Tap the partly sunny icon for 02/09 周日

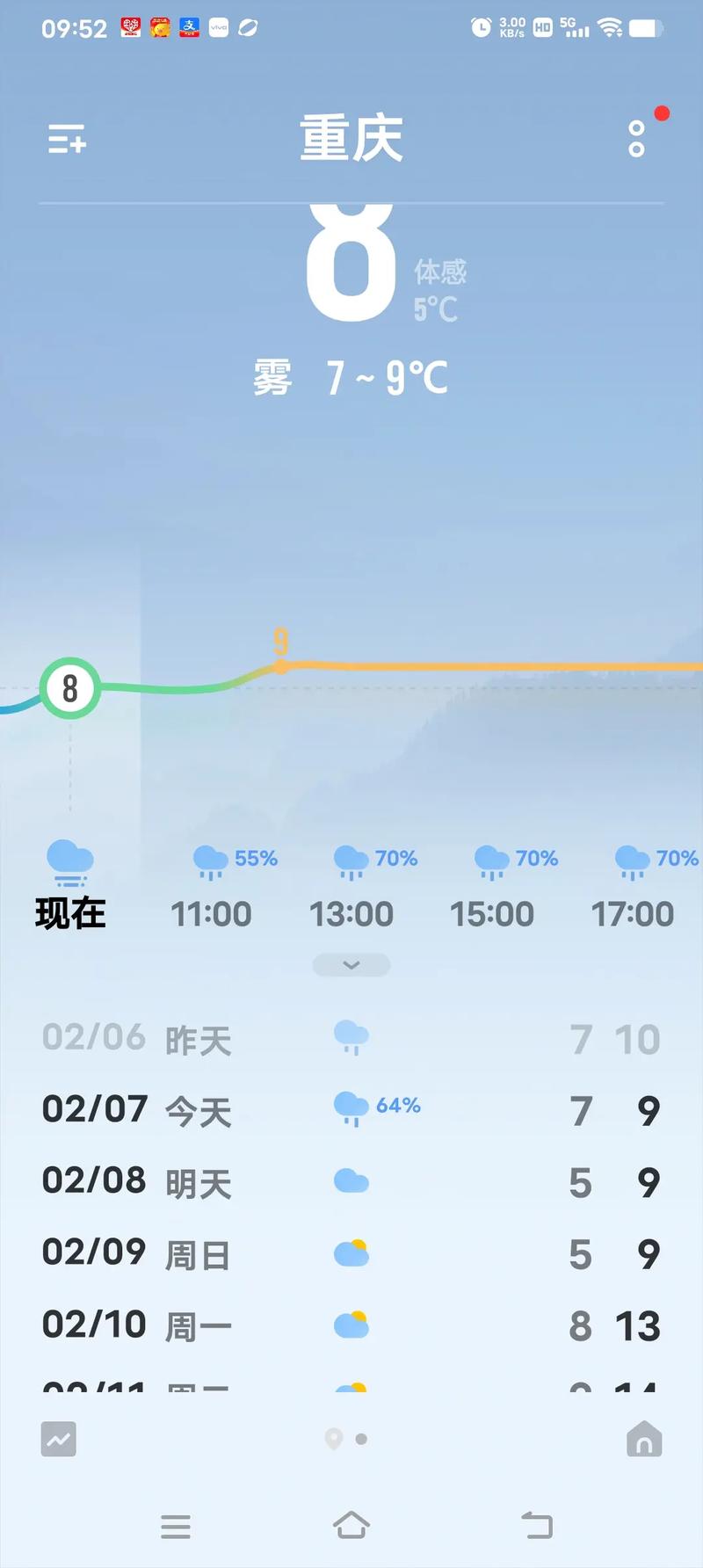(351, 1253)
